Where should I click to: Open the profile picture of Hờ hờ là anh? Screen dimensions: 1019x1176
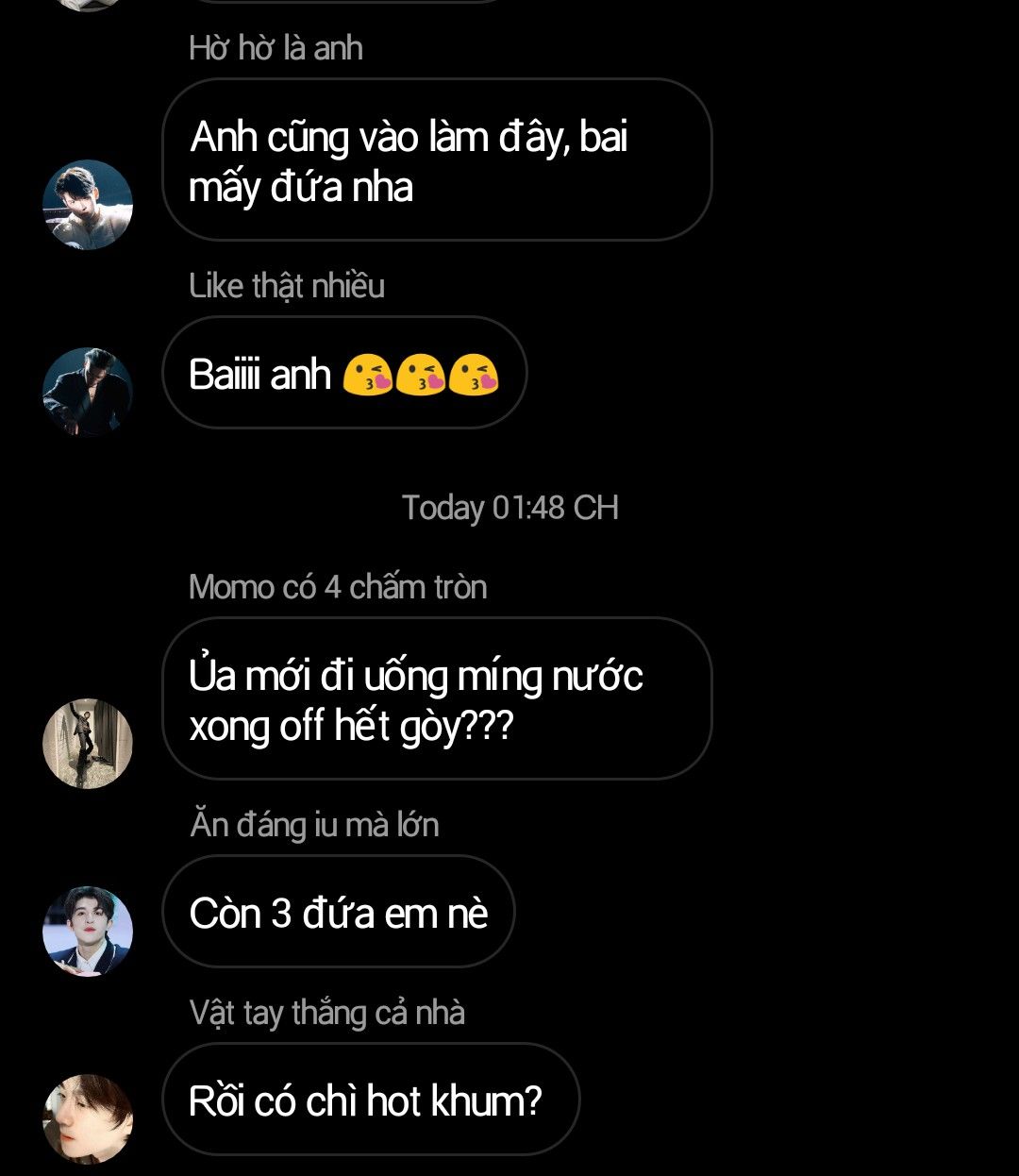88,205
